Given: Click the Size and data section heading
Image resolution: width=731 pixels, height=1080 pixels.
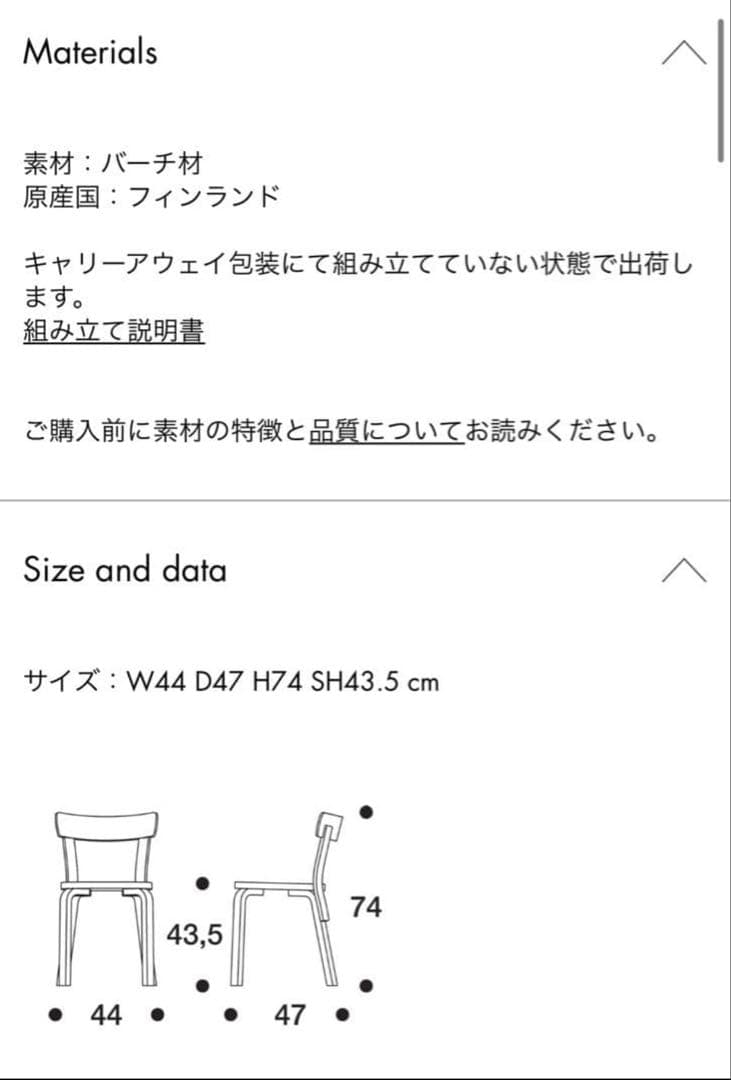Looking at the screenshot, I should 126,570.
